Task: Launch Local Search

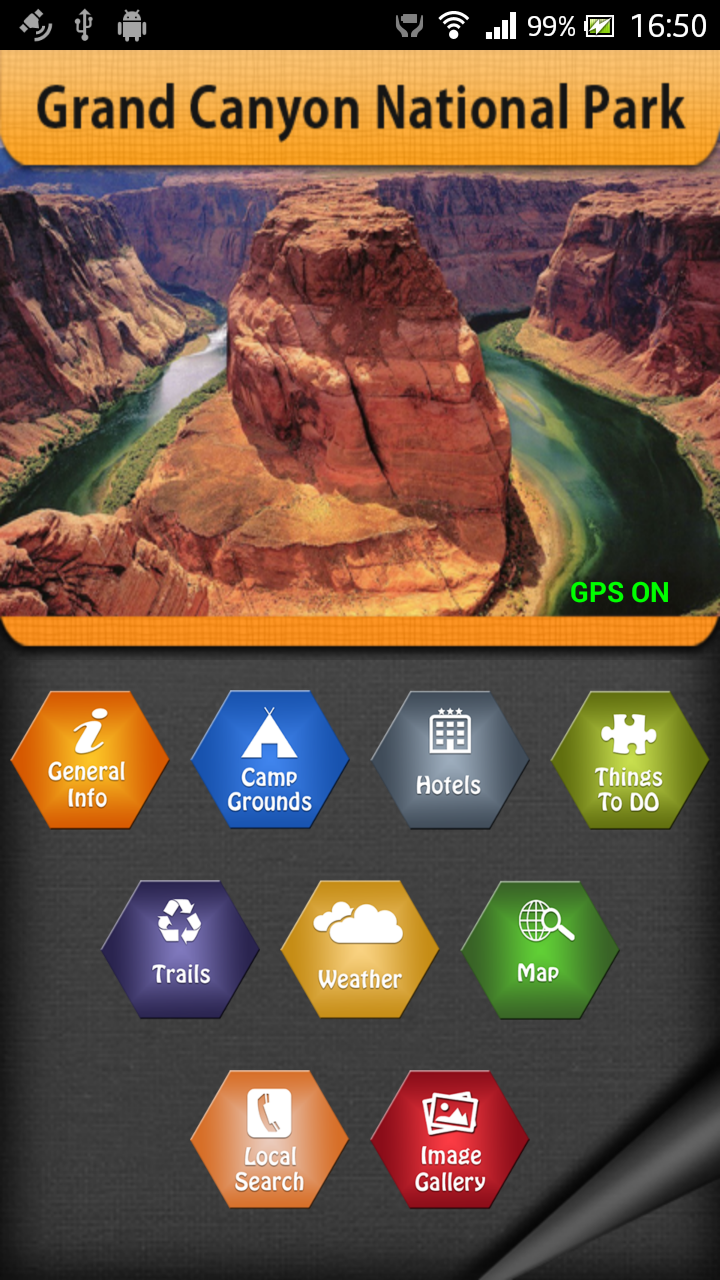Action: 270,1140
